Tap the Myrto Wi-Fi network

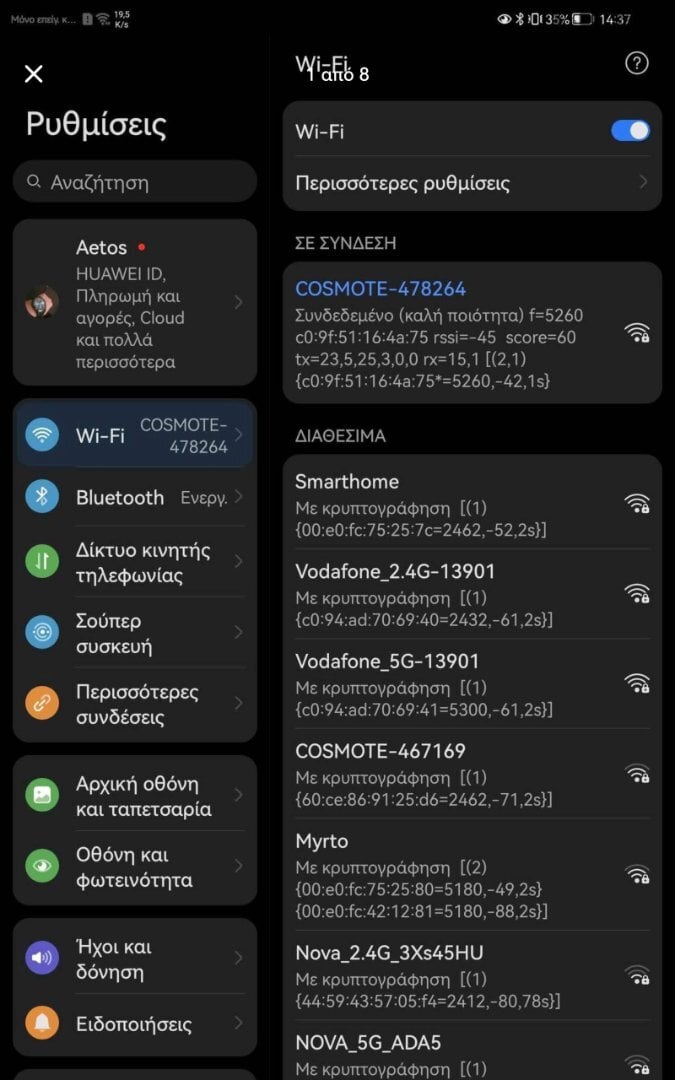tap(472, 875)
